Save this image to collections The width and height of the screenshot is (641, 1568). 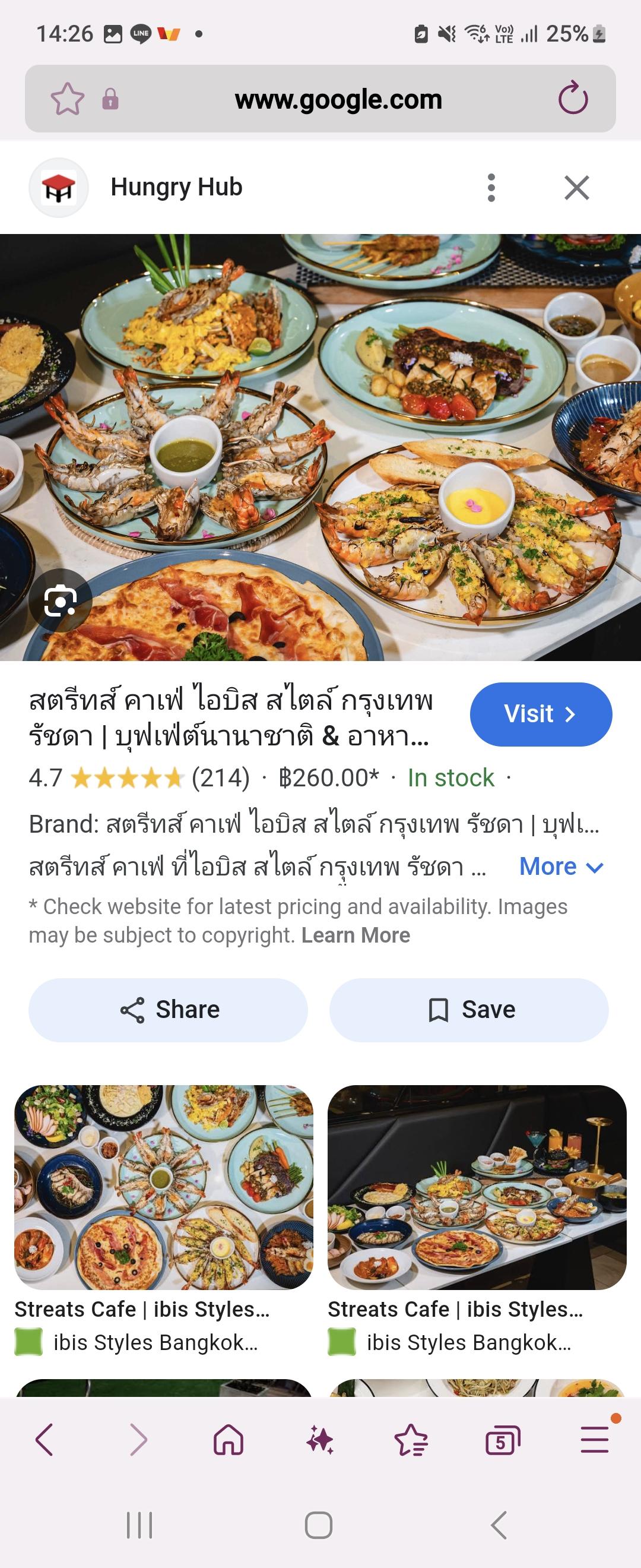[x=469, y=1010]
